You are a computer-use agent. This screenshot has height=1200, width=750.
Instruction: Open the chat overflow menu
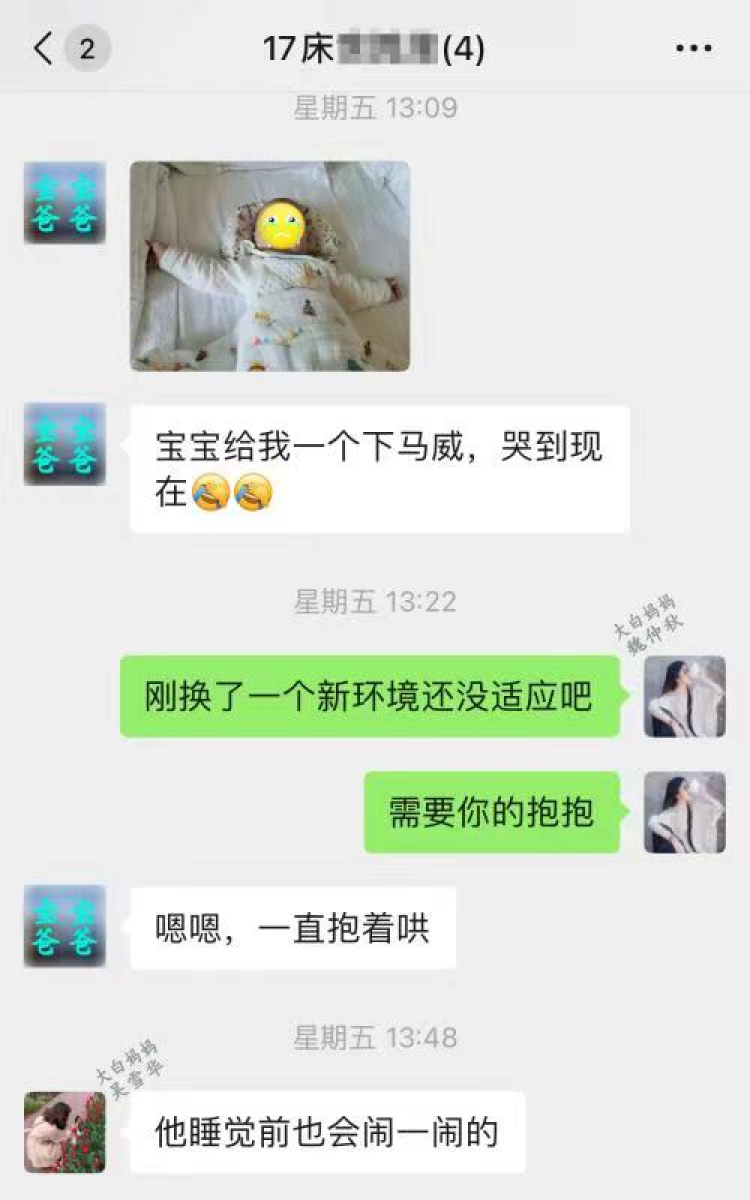pyautogui.click(x=693, y=48)
